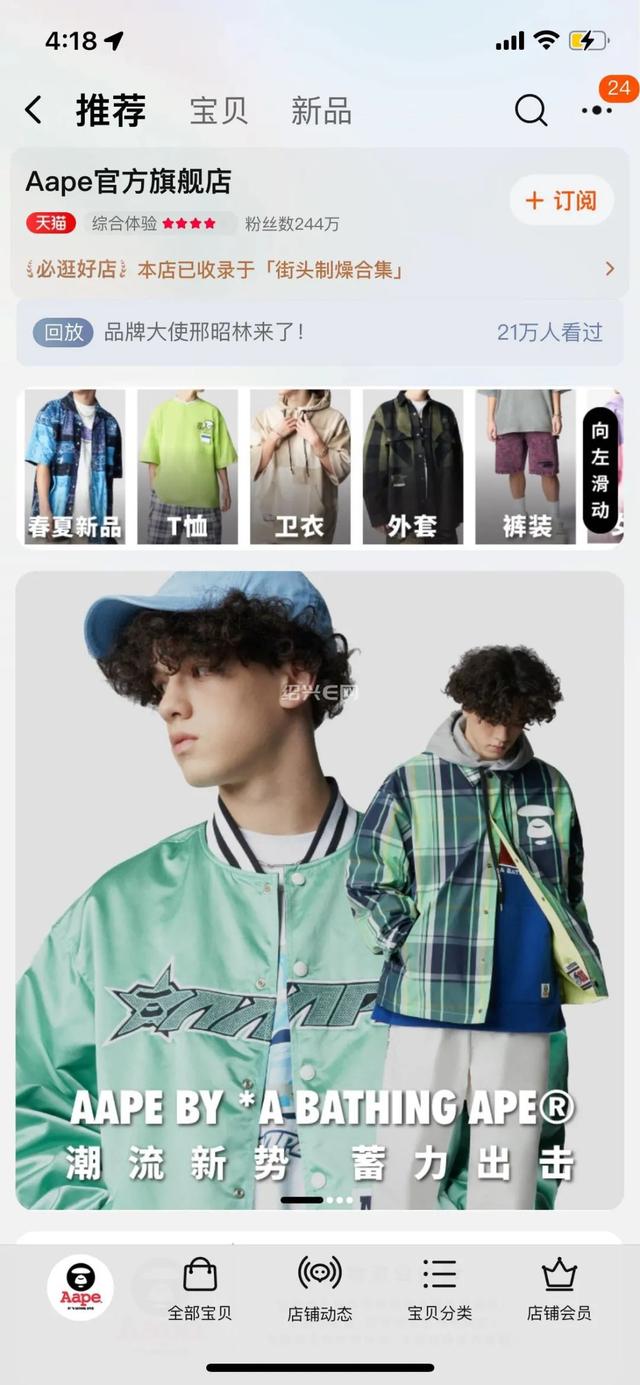Open the AAPE BY A BATHING APE banner

320,890
